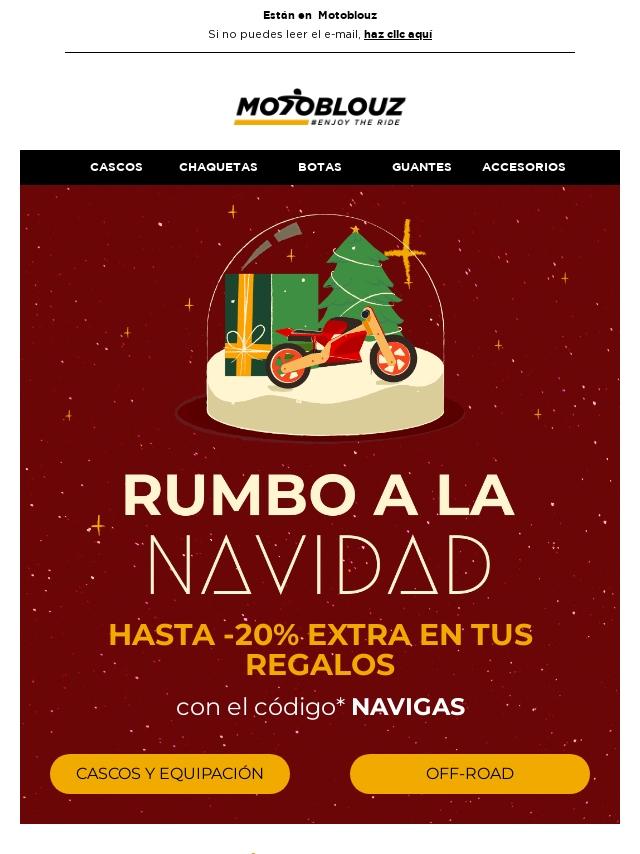Open the 'haz clic aquí' link
The image size is (640, 854).
pos(398,34)
